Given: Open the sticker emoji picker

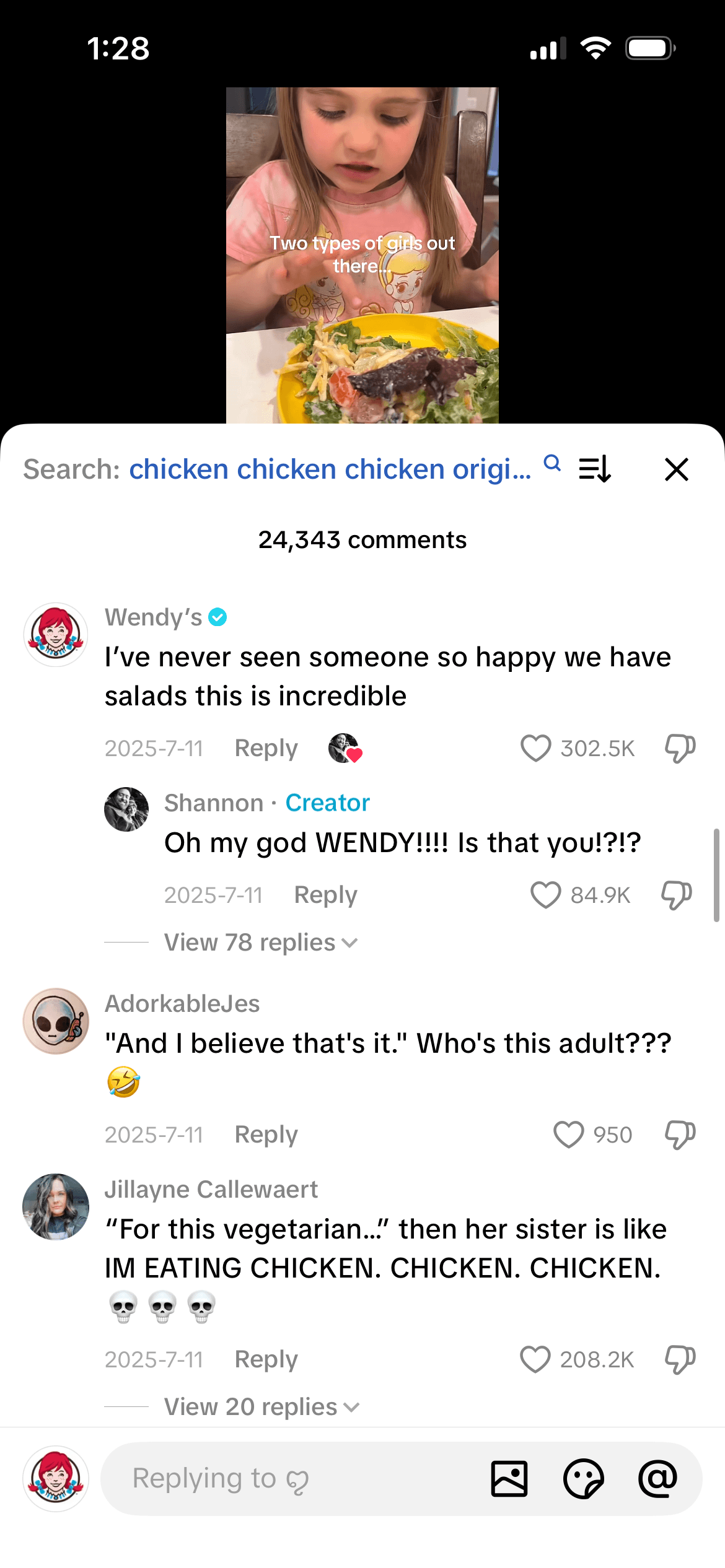Looking at the screenshot, I should click(x=583, y=1479).
